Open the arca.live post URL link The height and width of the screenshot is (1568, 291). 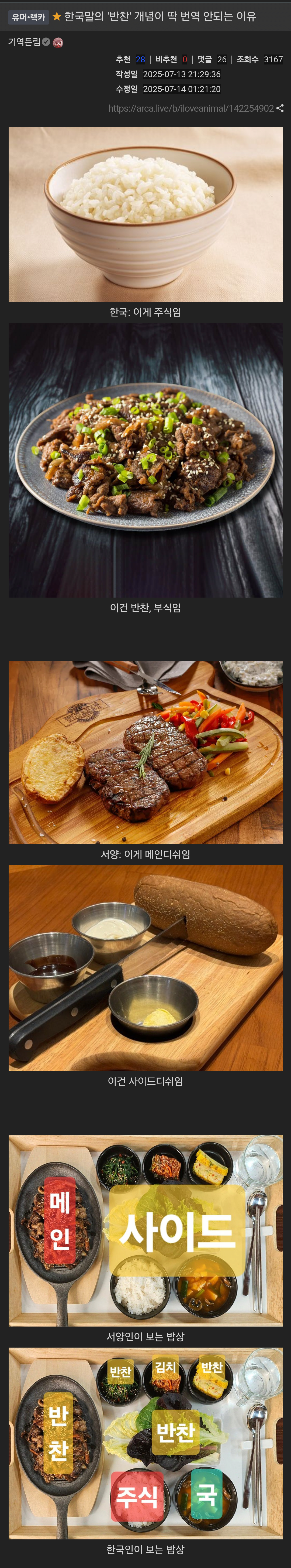(190, 108)
